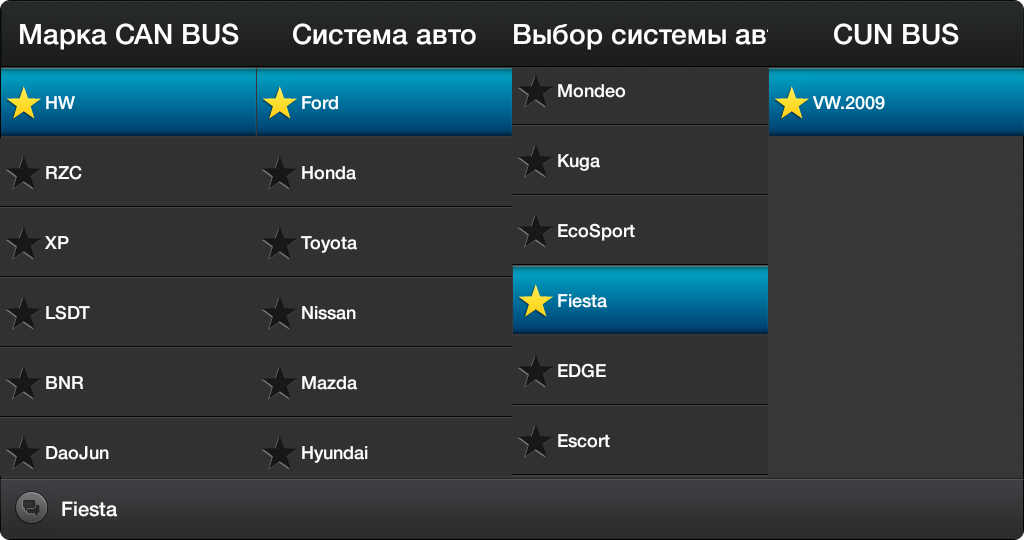
Task: Select the Fiesta model row
Action: (x=640, y=301)
